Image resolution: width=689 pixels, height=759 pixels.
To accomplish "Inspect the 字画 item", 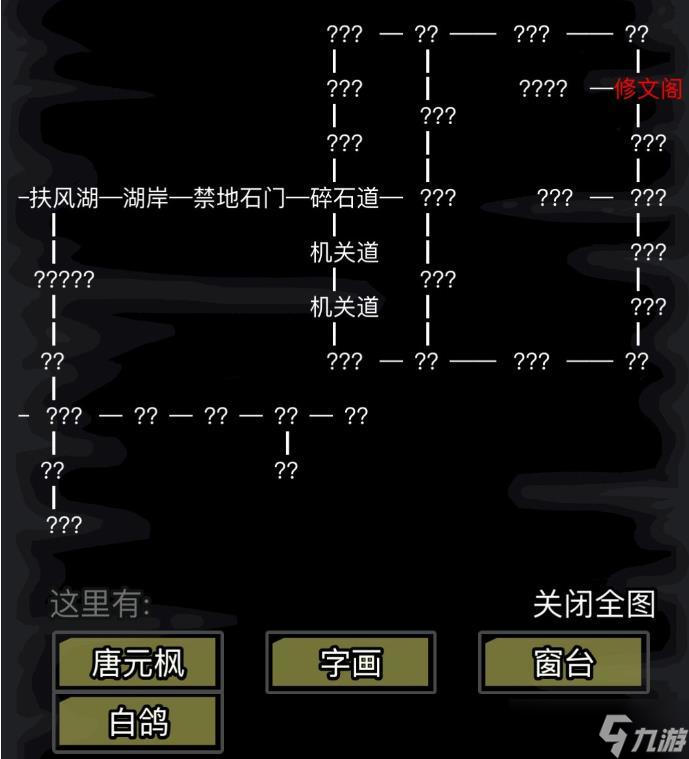I will 351,662.
